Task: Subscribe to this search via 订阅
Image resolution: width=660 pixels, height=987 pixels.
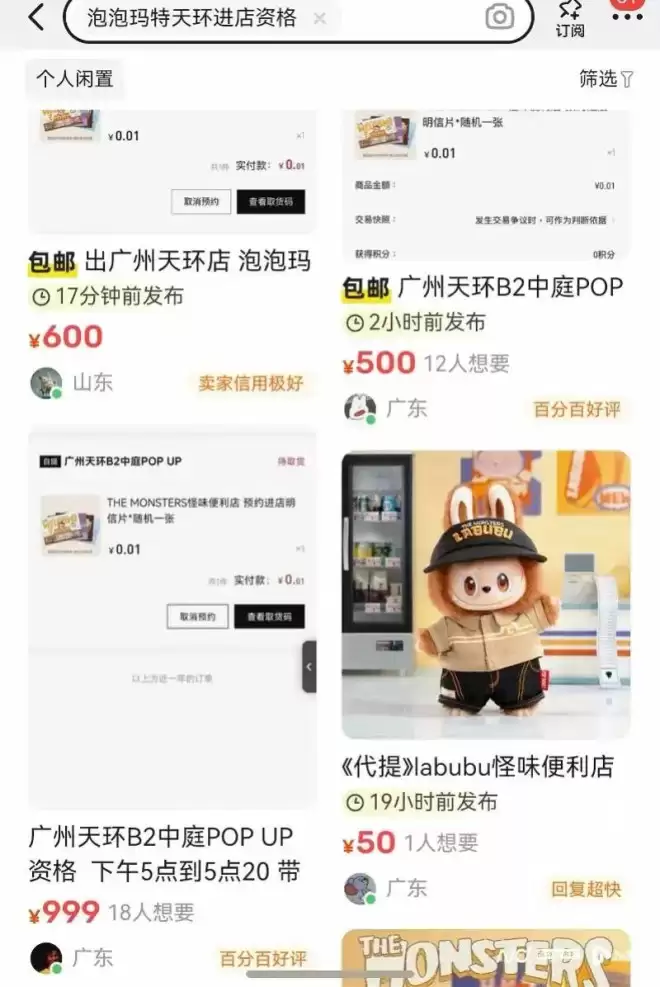Action: click(x=570, y=18)
